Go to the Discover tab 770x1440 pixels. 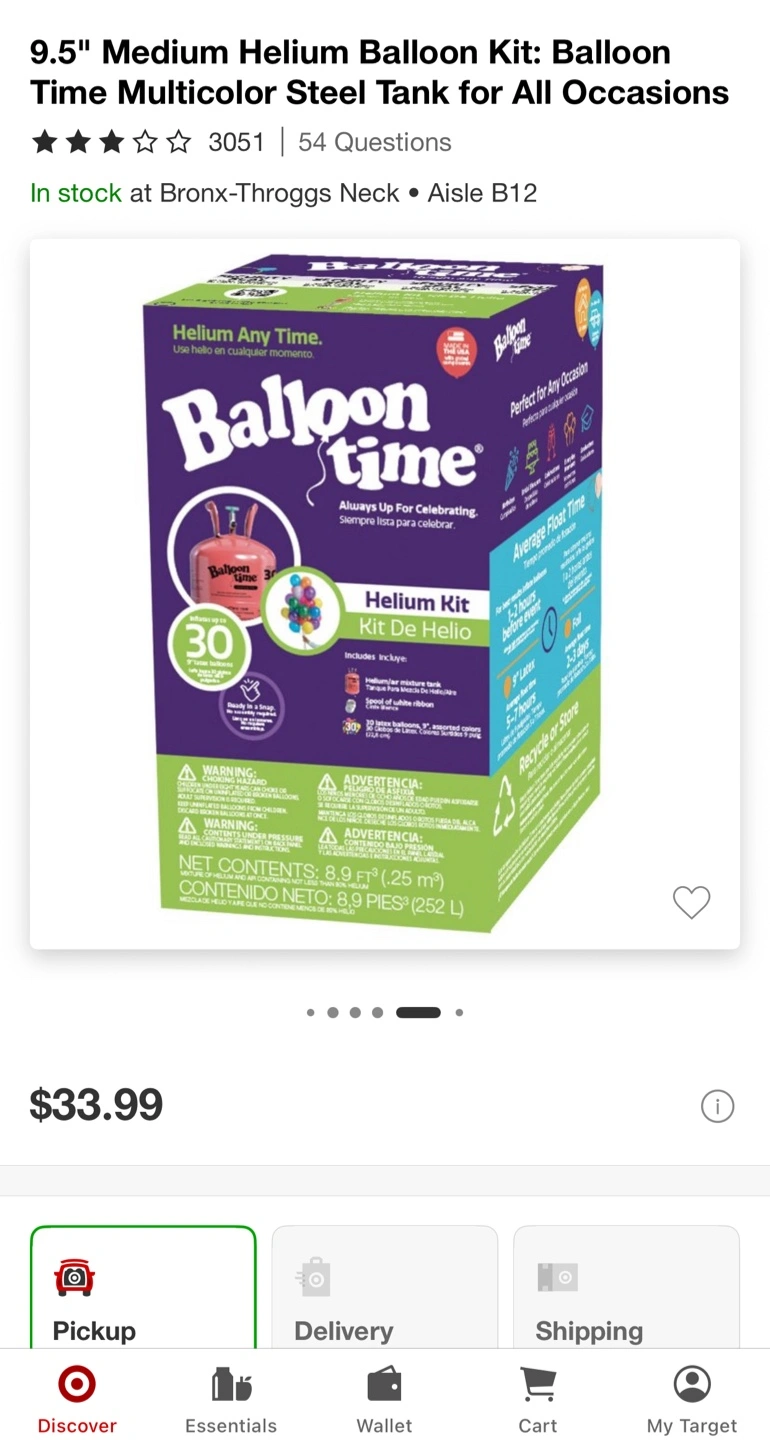point(77,1398)
